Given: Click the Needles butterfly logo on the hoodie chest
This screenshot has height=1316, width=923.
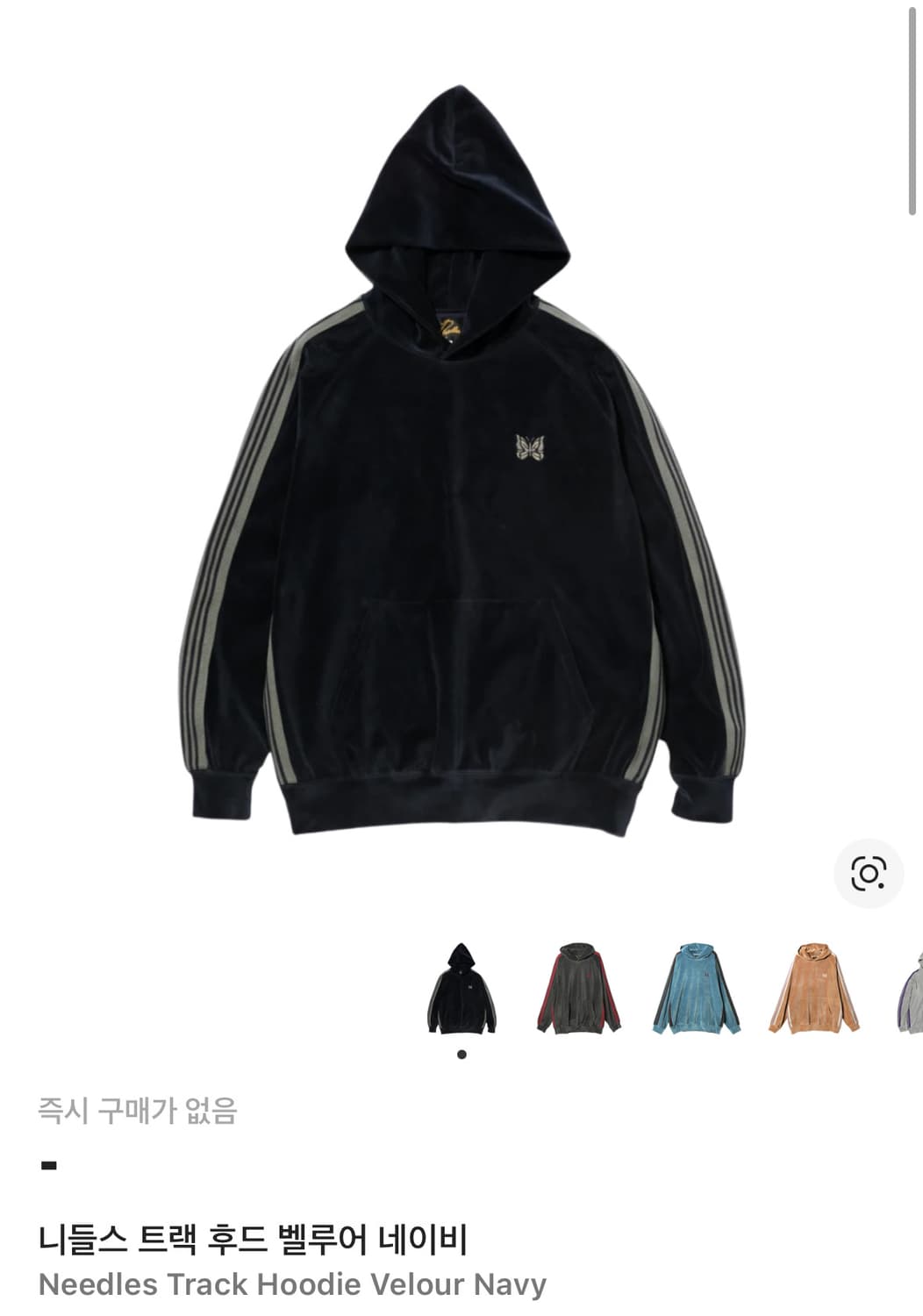Looking at the screenshot, I should click(x=531, y=449).
